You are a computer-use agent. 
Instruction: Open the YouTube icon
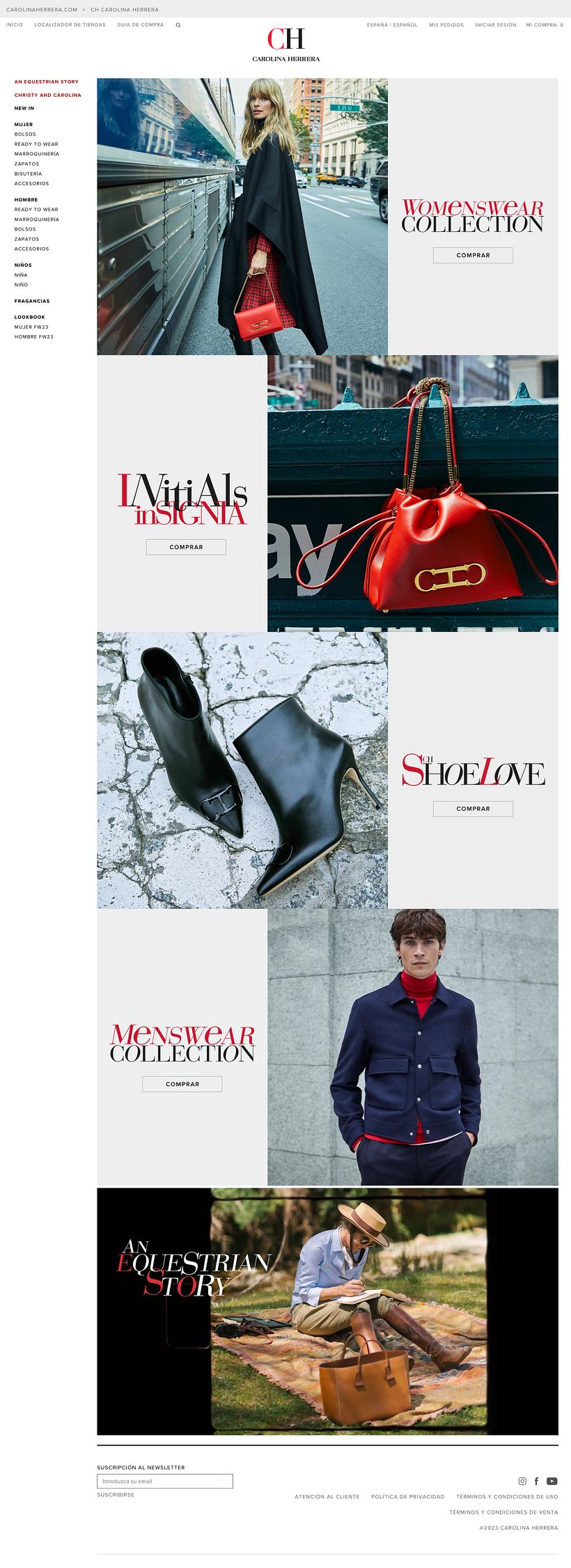coord(552,1481)
